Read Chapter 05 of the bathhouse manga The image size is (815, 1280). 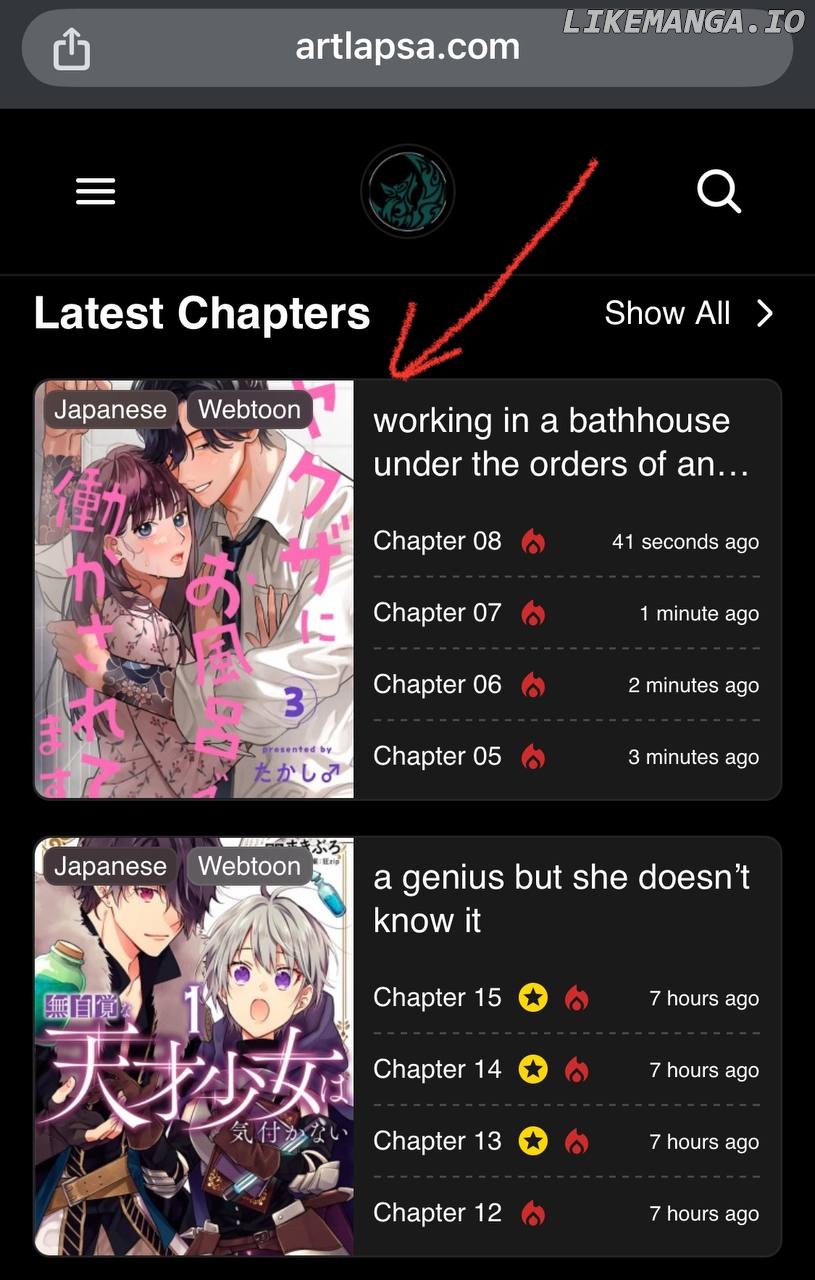(437, 757)
